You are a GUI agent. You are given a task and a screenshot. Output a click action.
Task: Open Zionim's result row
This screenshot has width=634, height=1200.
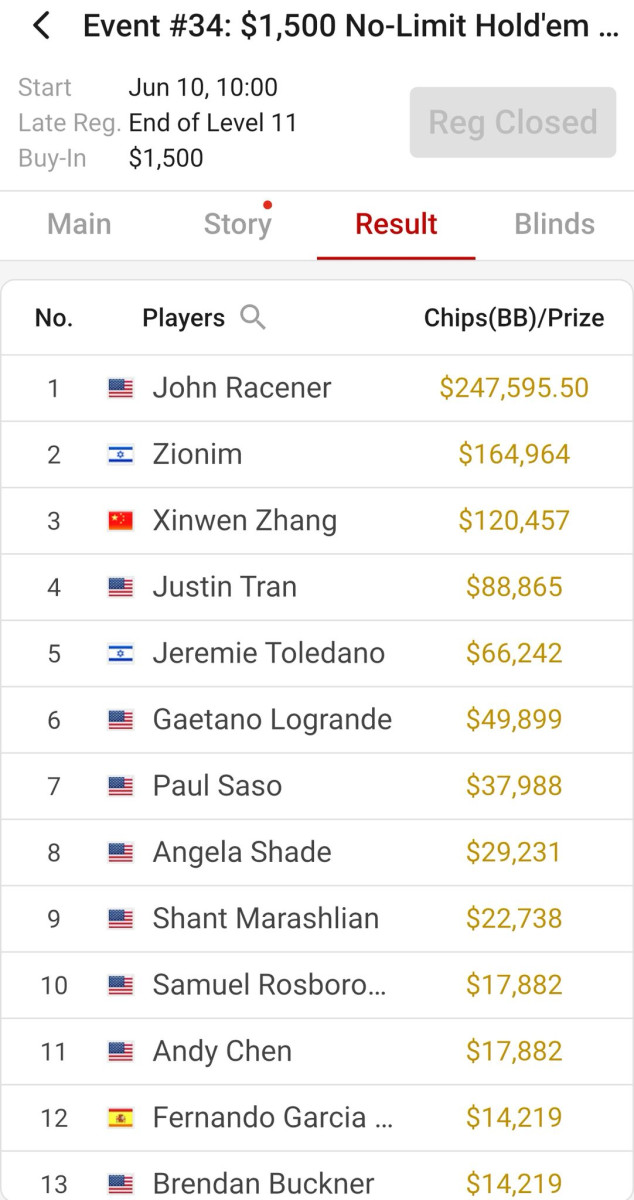pyautogui.click(x=317, y=454)
